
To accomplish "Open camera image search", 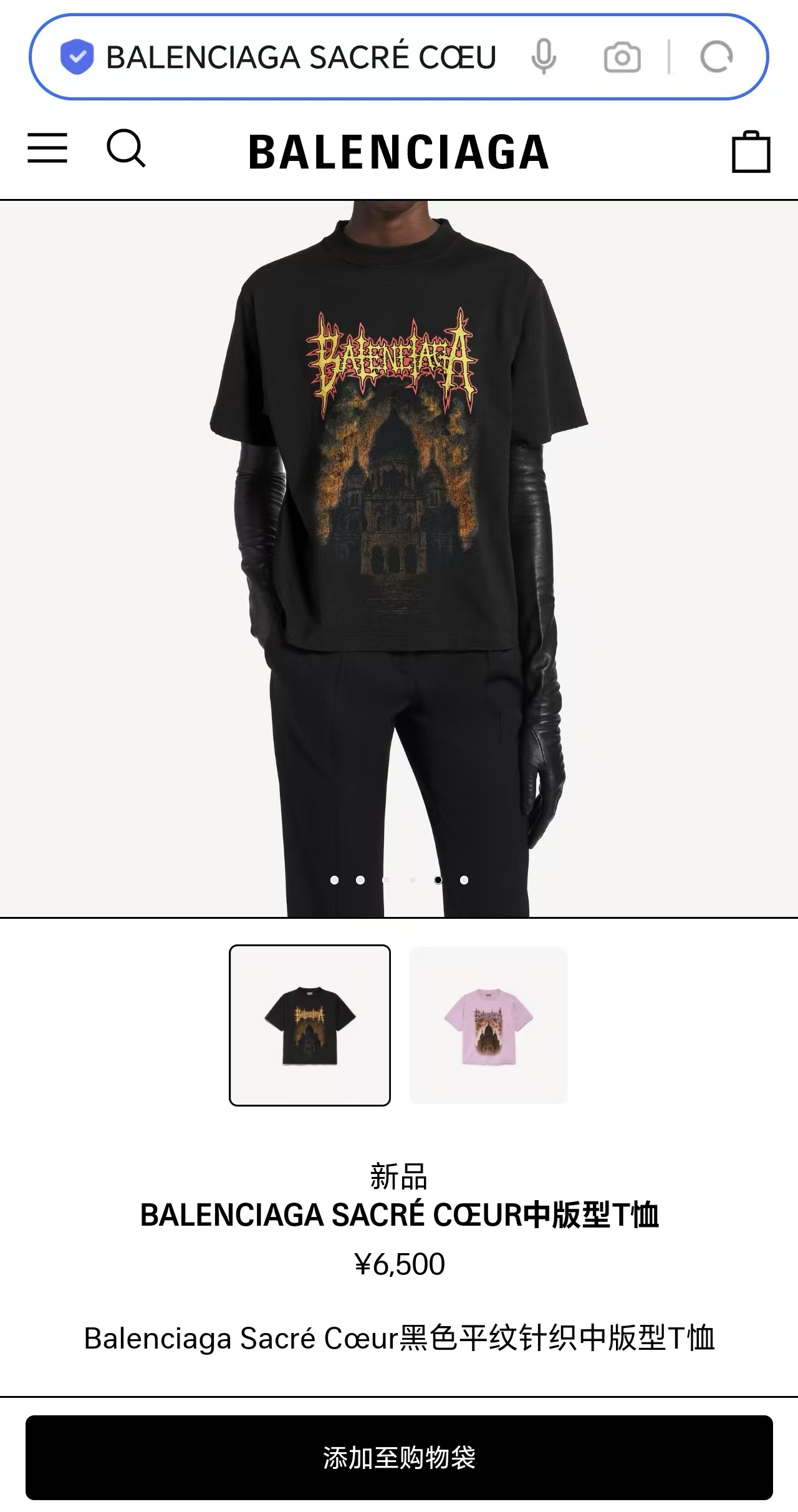I will pos(622,58).
